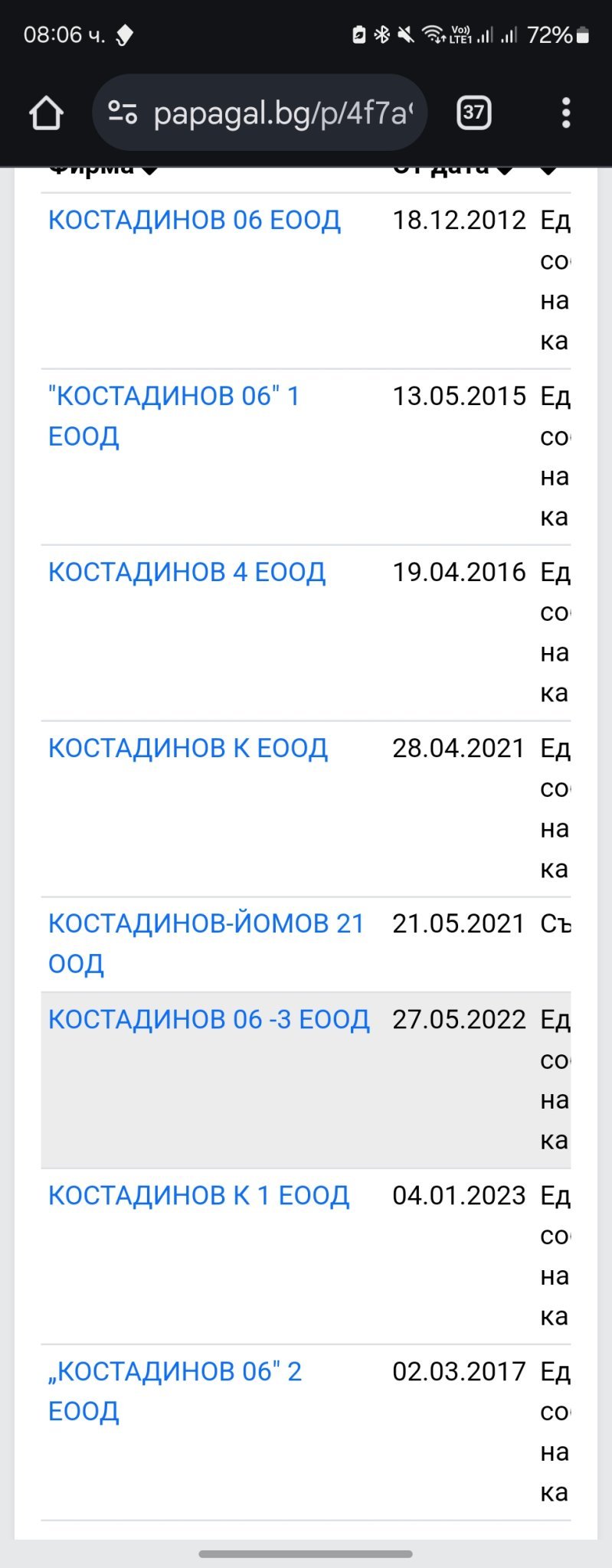Open КОСТАДИНОВ 4 ЕООД company page

pos(187,573)
